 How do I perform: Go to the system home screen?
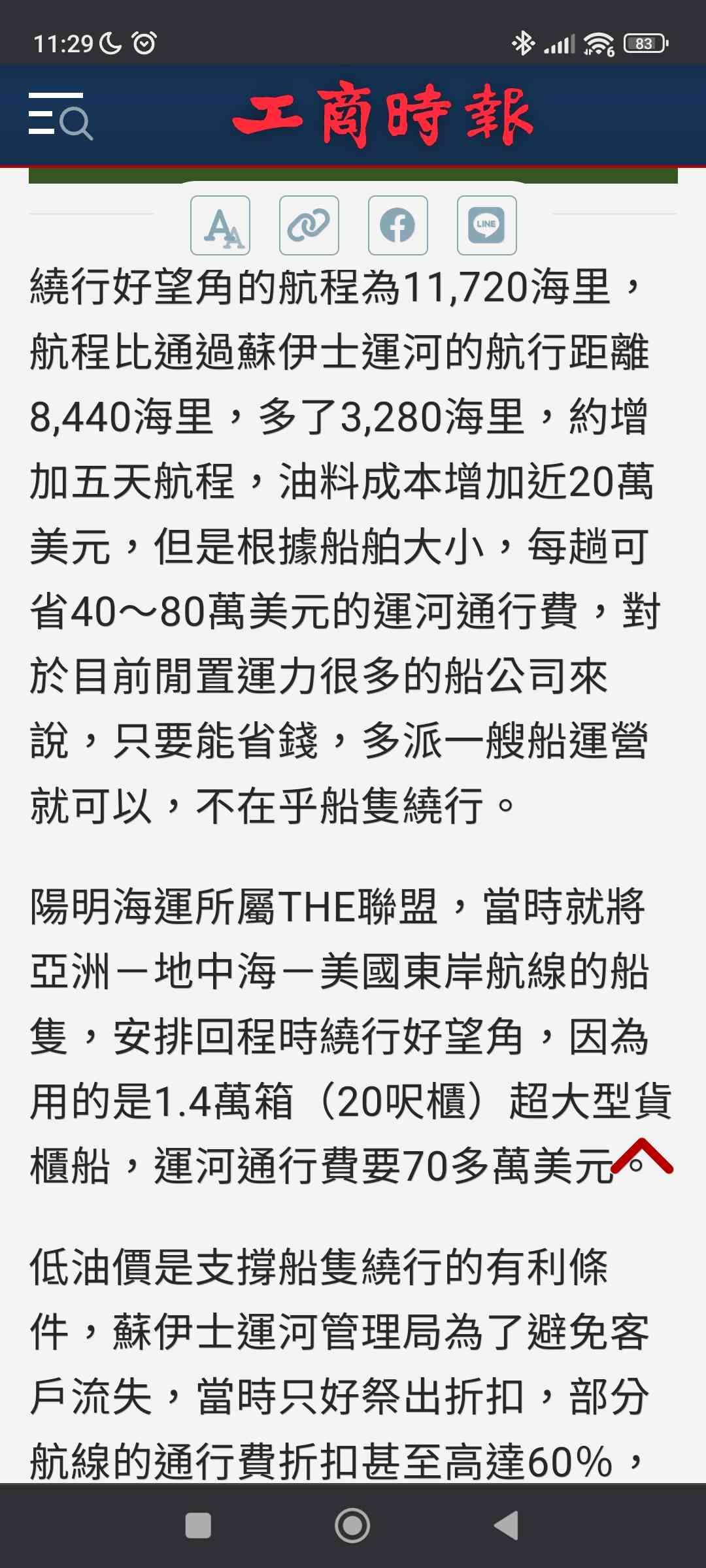(x=352, y=1526)
